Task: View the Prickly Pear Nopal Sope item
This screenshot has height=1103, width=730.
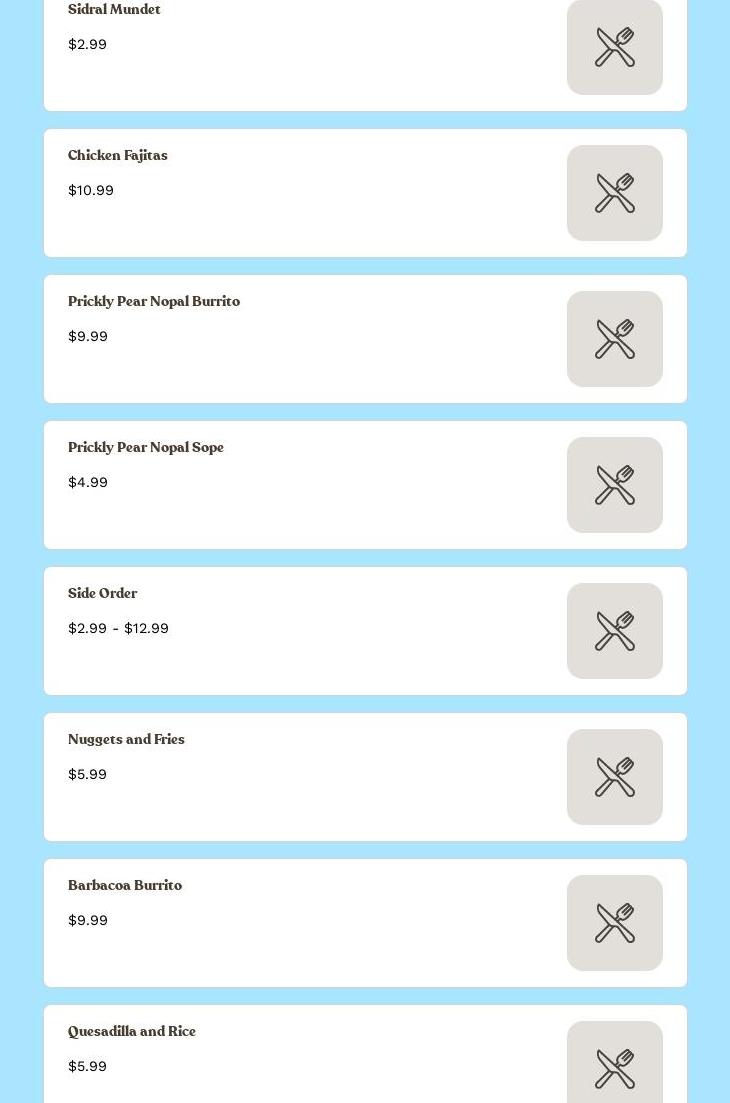Action: coord(146,448)
